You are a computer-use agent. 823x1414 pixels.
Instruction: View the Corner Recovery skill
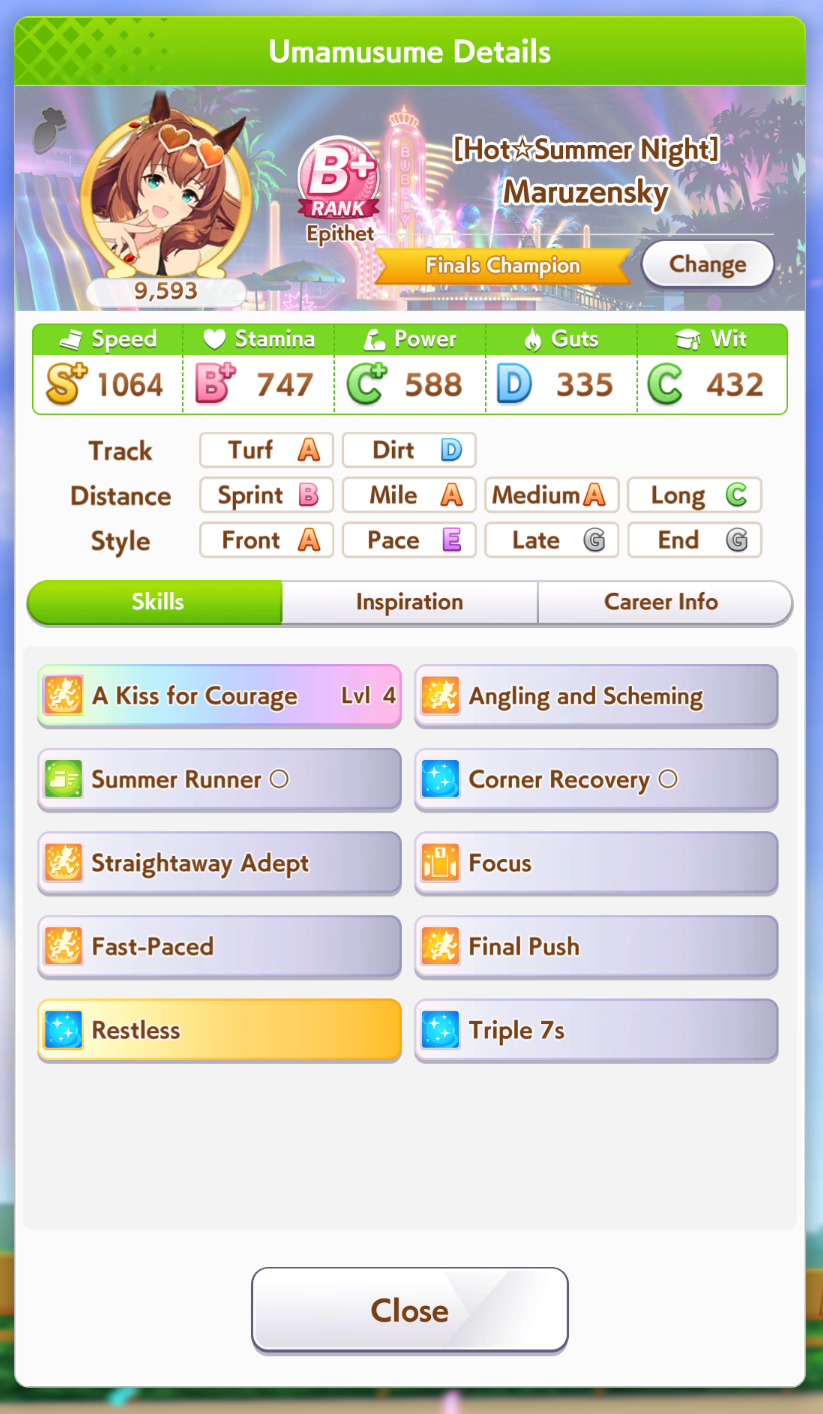pyautogui.click(x=596, y=780)
